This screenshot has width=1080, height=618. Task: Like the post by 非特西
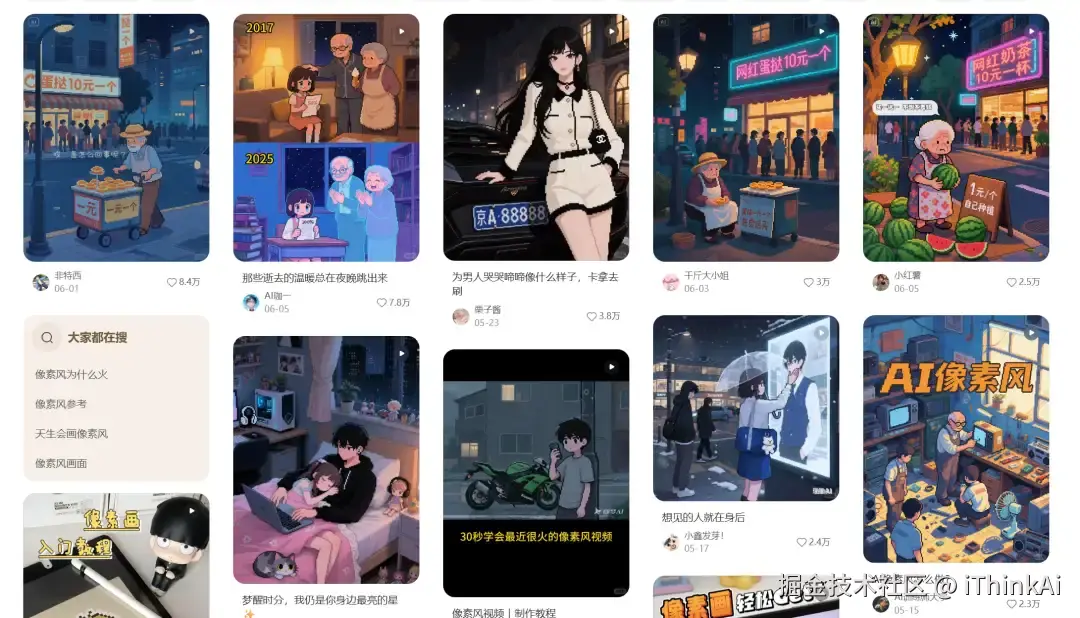[172, 282]
